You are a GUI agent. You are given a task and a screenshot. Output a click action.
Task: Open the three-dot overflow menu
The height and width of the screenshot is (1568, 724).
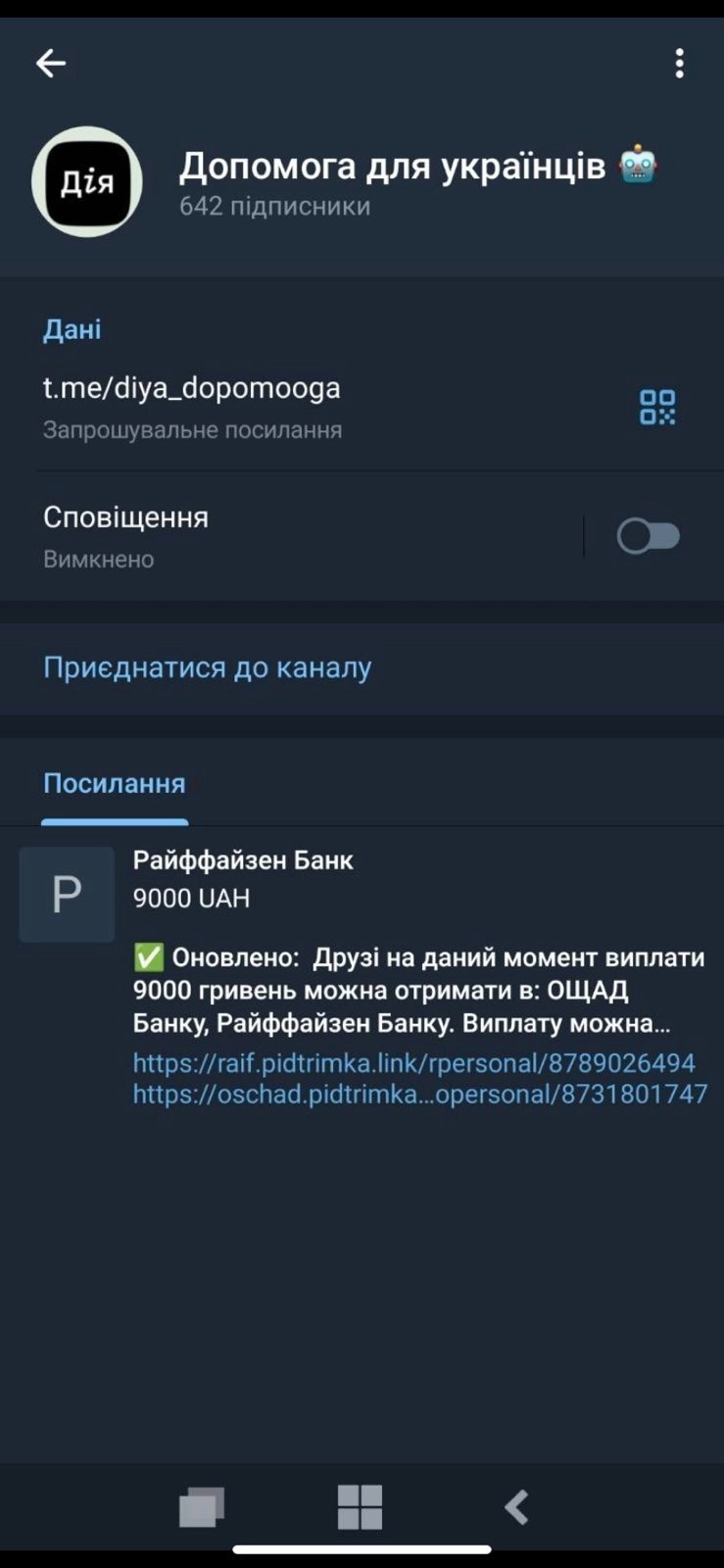[679, 64]
